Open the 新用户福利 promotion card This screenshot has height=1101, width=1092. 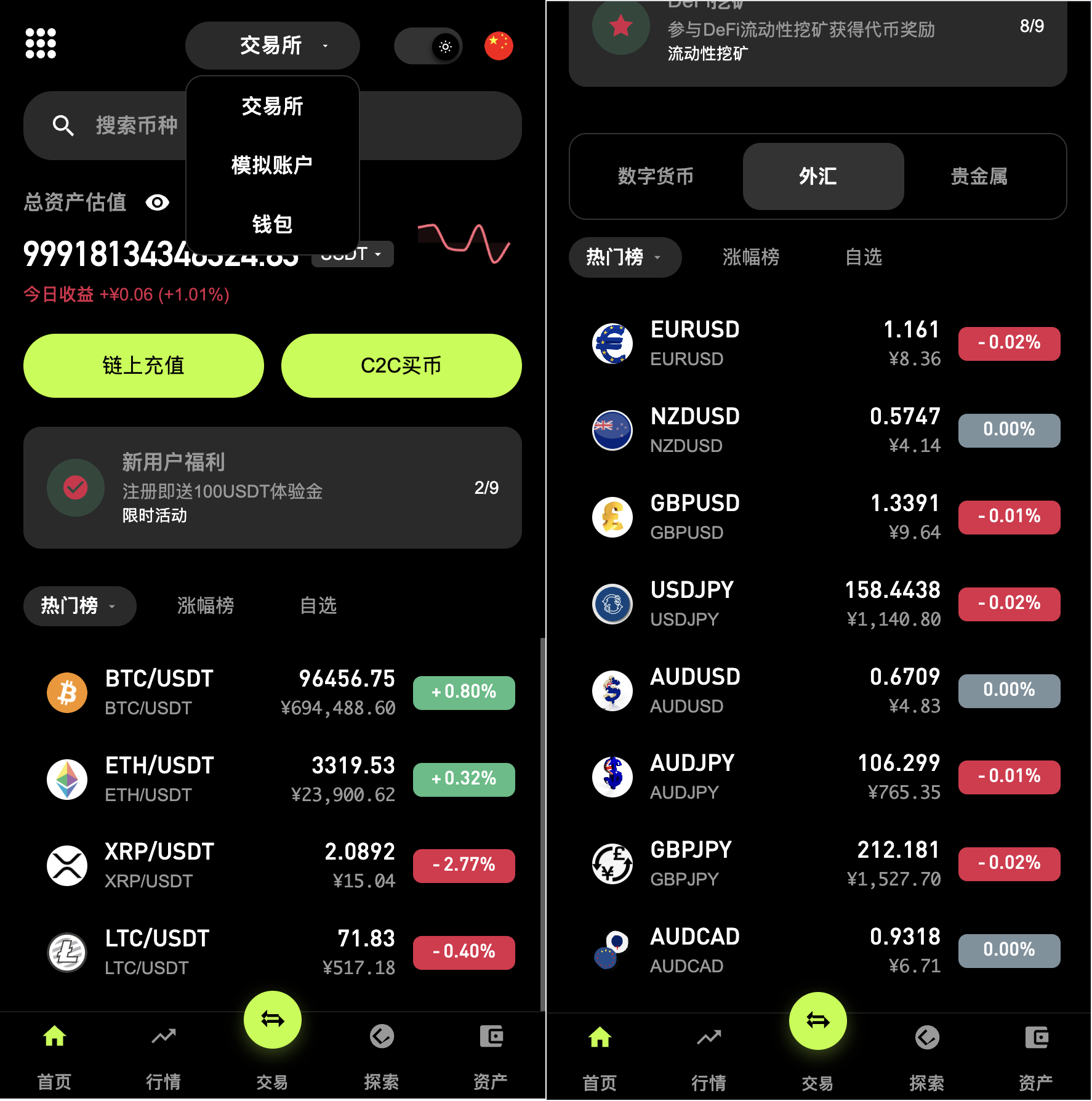pyautogui.click(x=272, y=488)
